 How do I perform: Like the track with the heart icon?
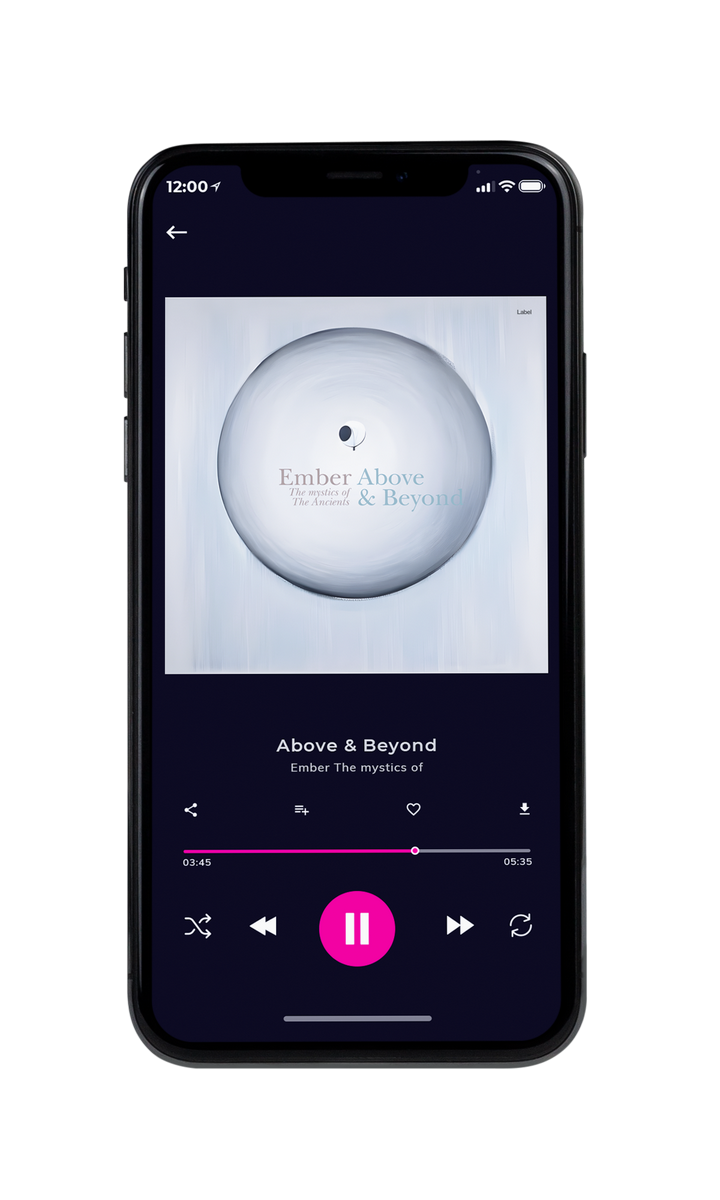[413, 810]
